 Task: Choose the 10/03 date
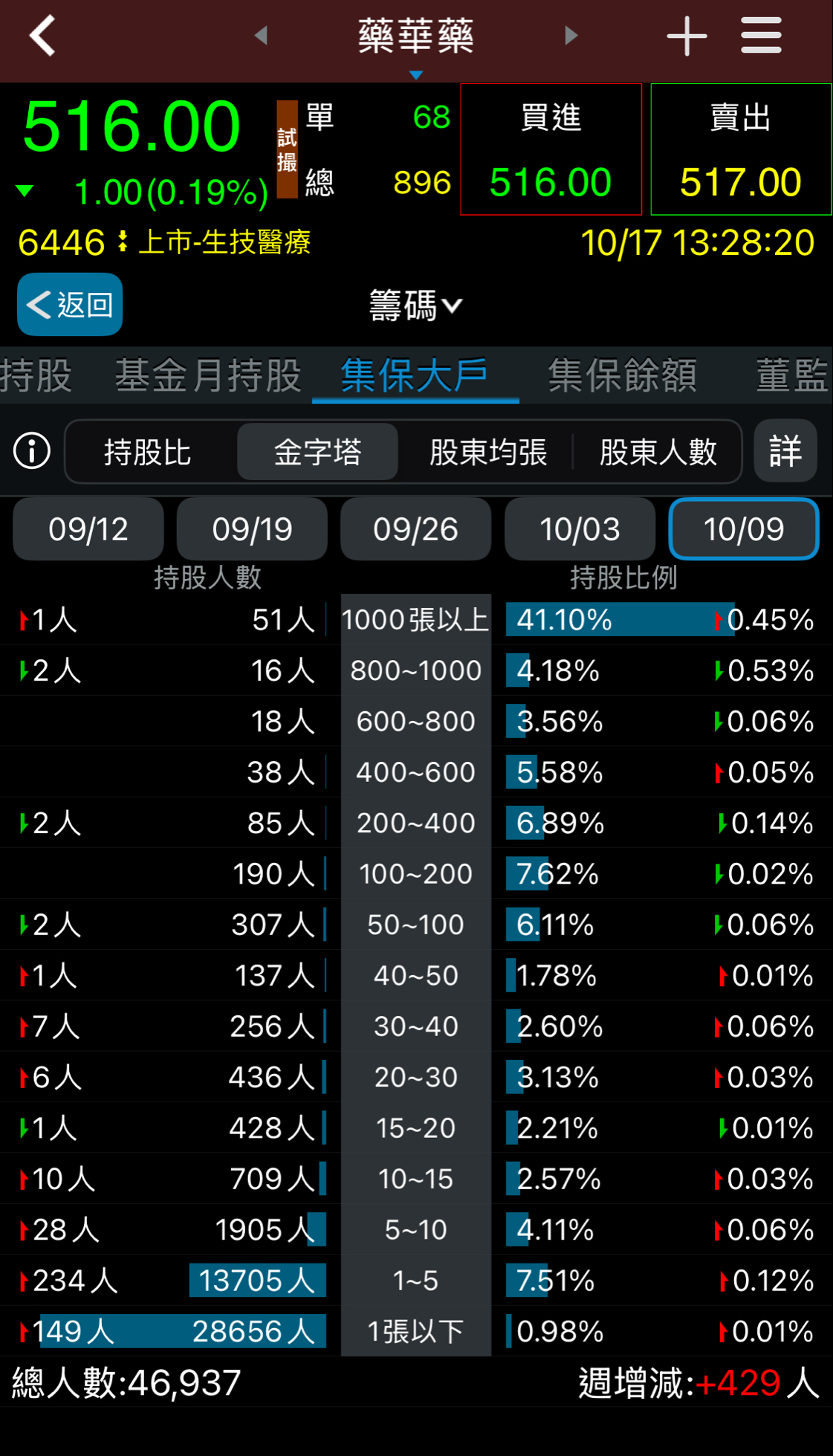pos(580,529)
